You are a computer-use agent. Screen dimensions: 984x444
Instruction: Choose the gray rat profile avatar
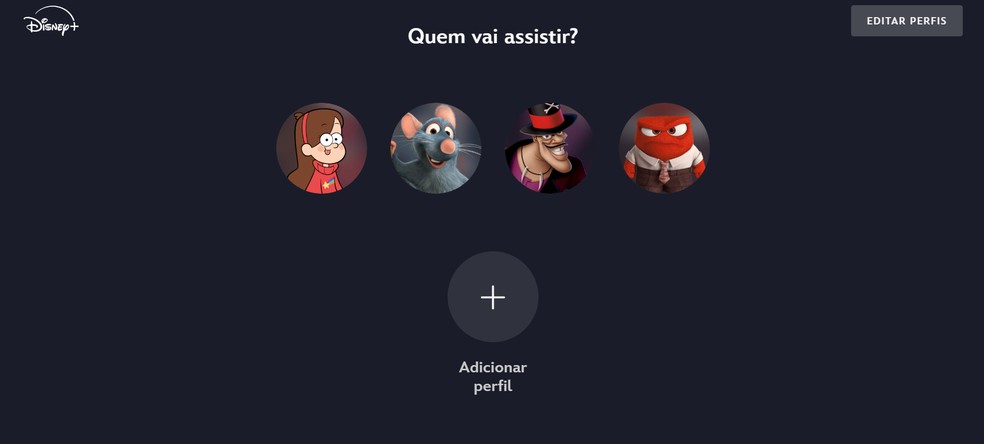click(x=435, y=148)
